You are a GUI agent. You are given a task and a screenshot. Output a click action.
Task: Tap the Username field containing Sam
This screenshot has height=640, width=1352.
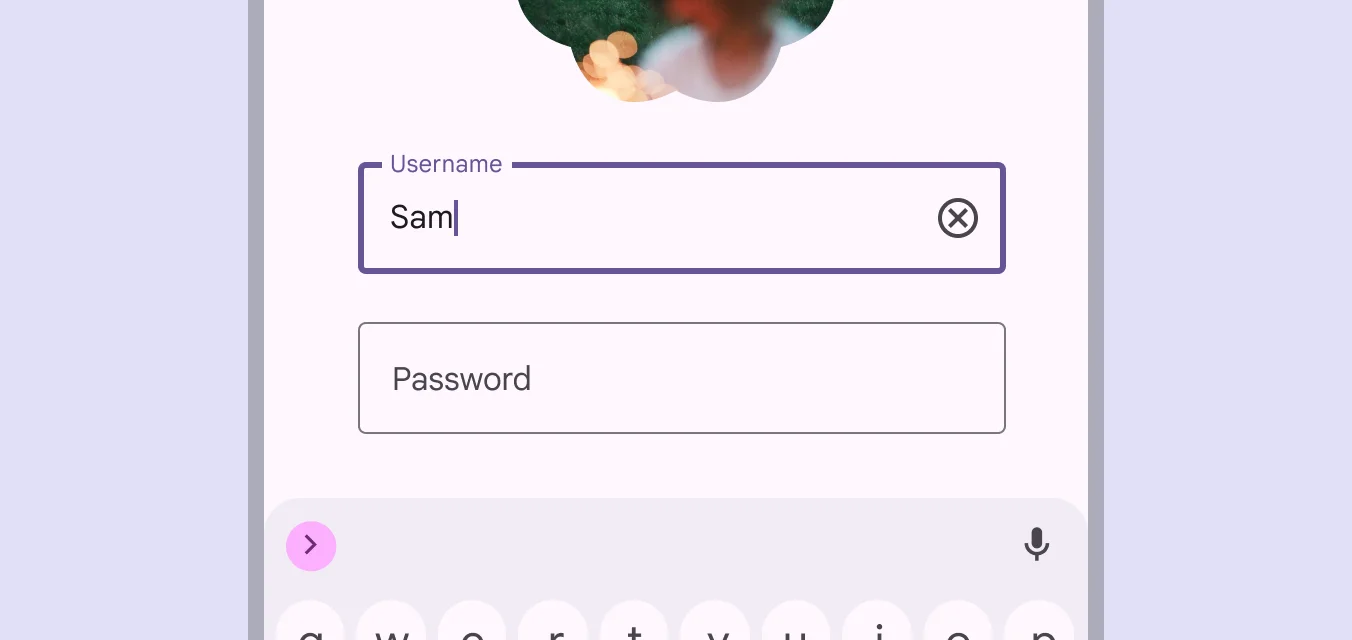[640, 218]
